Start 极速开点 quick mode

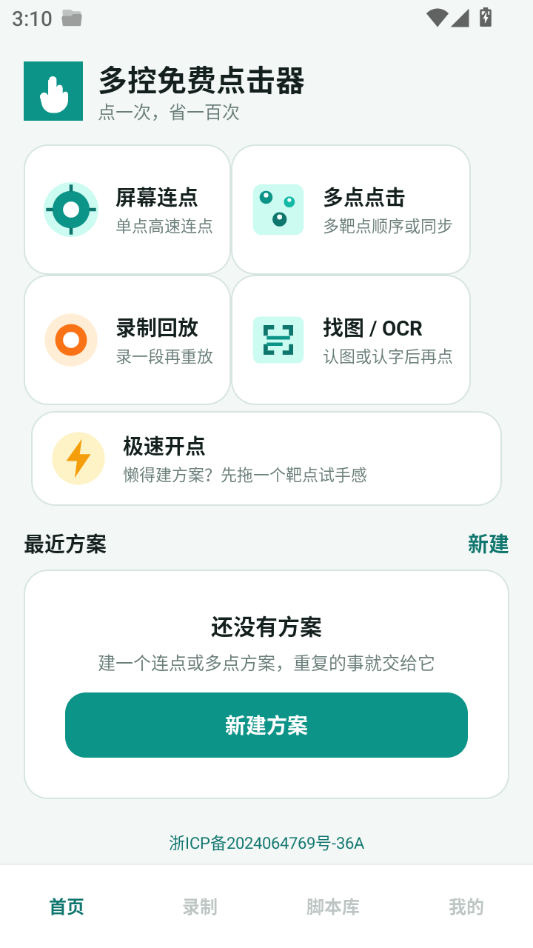click(x=266, y=458)
